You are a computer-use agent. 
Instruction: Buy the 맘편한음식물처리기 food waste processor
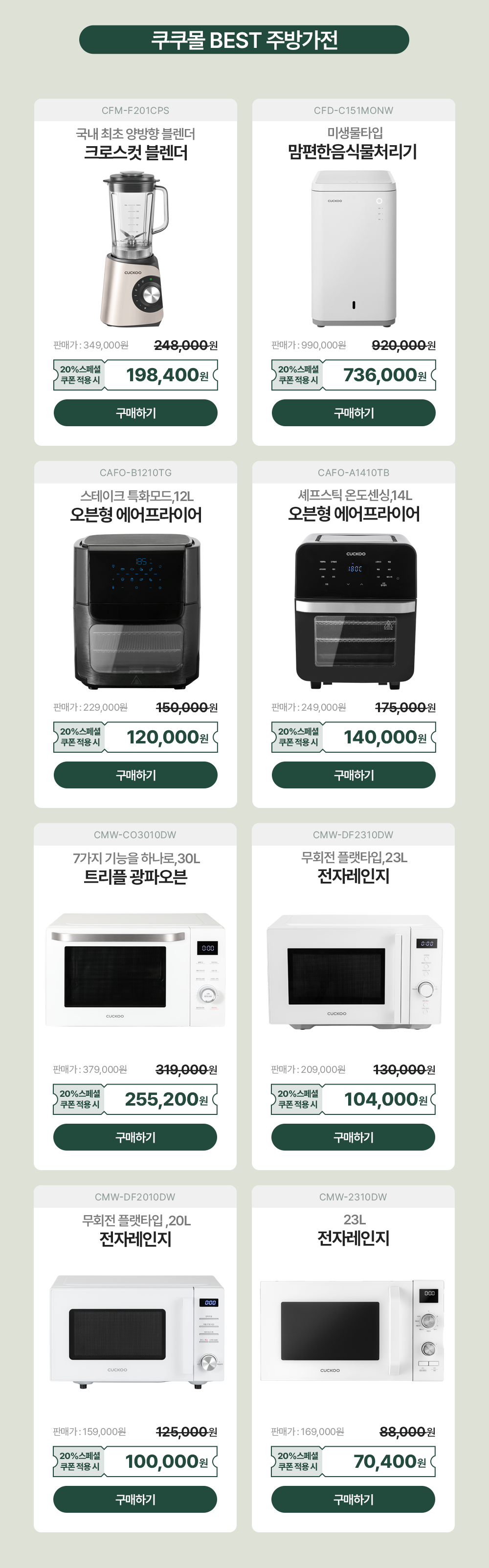(353, 413)
